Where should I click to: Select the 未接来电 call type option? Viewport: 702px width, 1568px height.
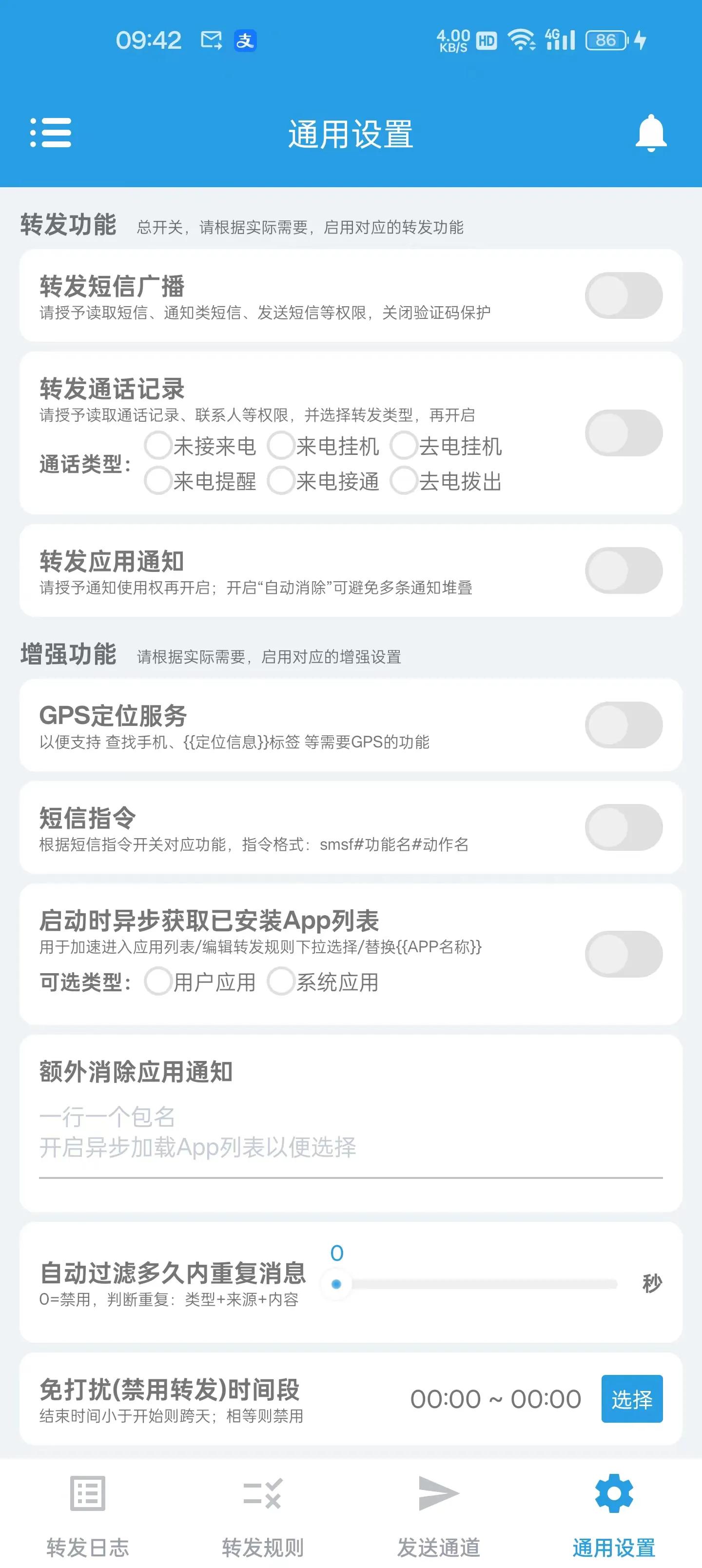[157, 446]
